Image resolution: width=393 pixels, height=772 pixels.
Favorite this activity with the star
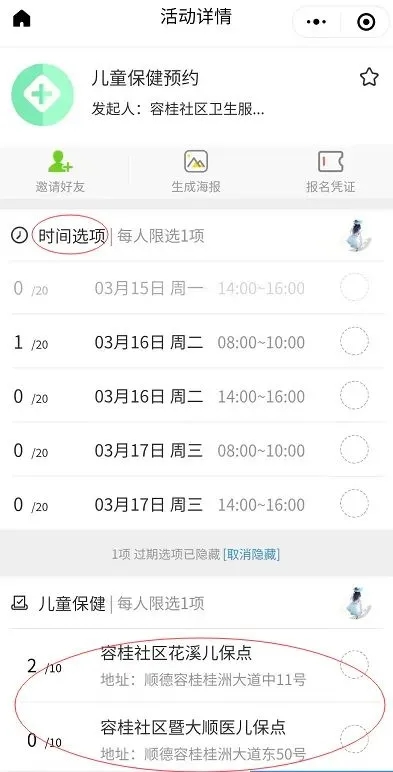[x=369, y=77]
